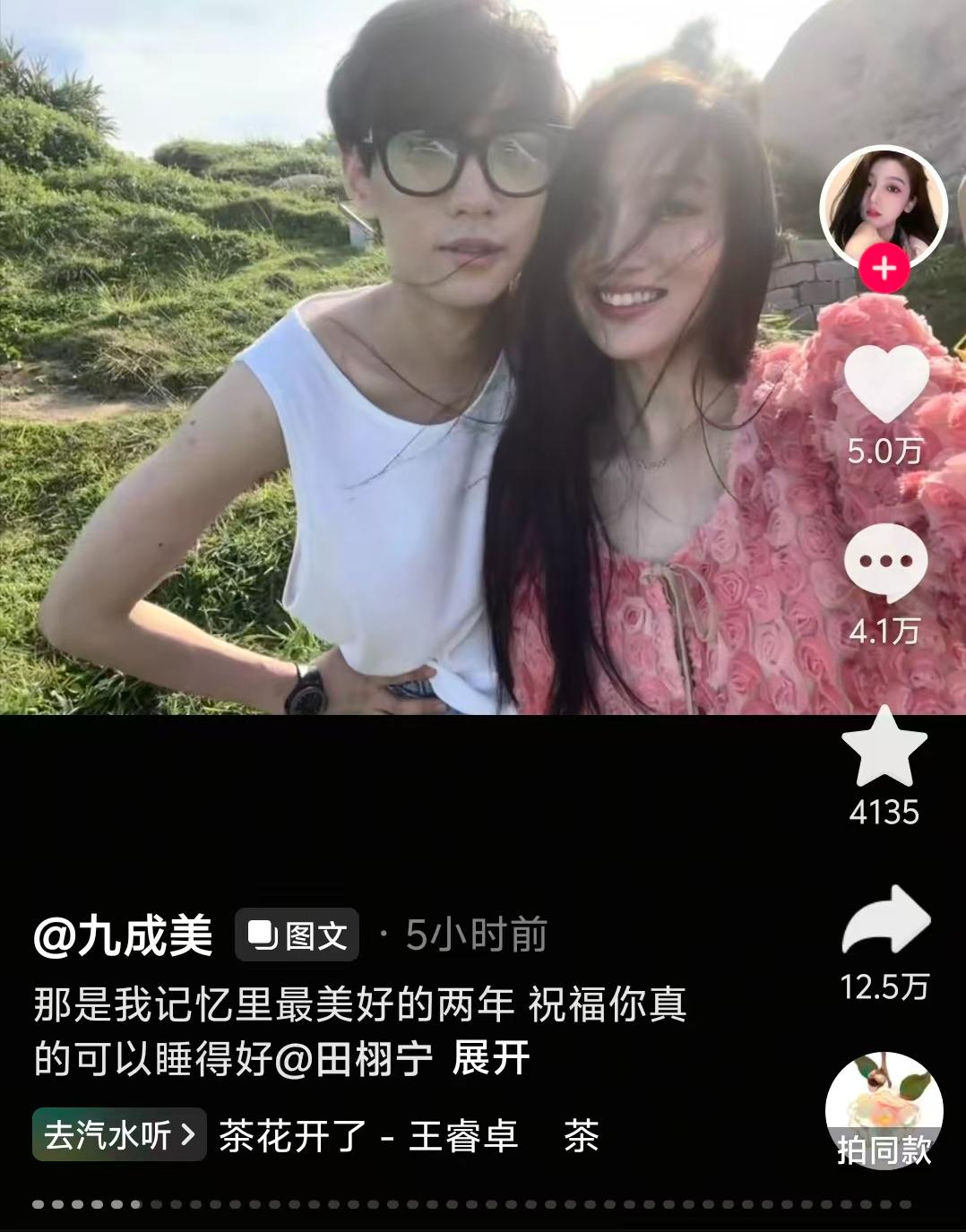Tap 去汽水听 music button
The image size is (966, 1232).
click(119, 1135)
